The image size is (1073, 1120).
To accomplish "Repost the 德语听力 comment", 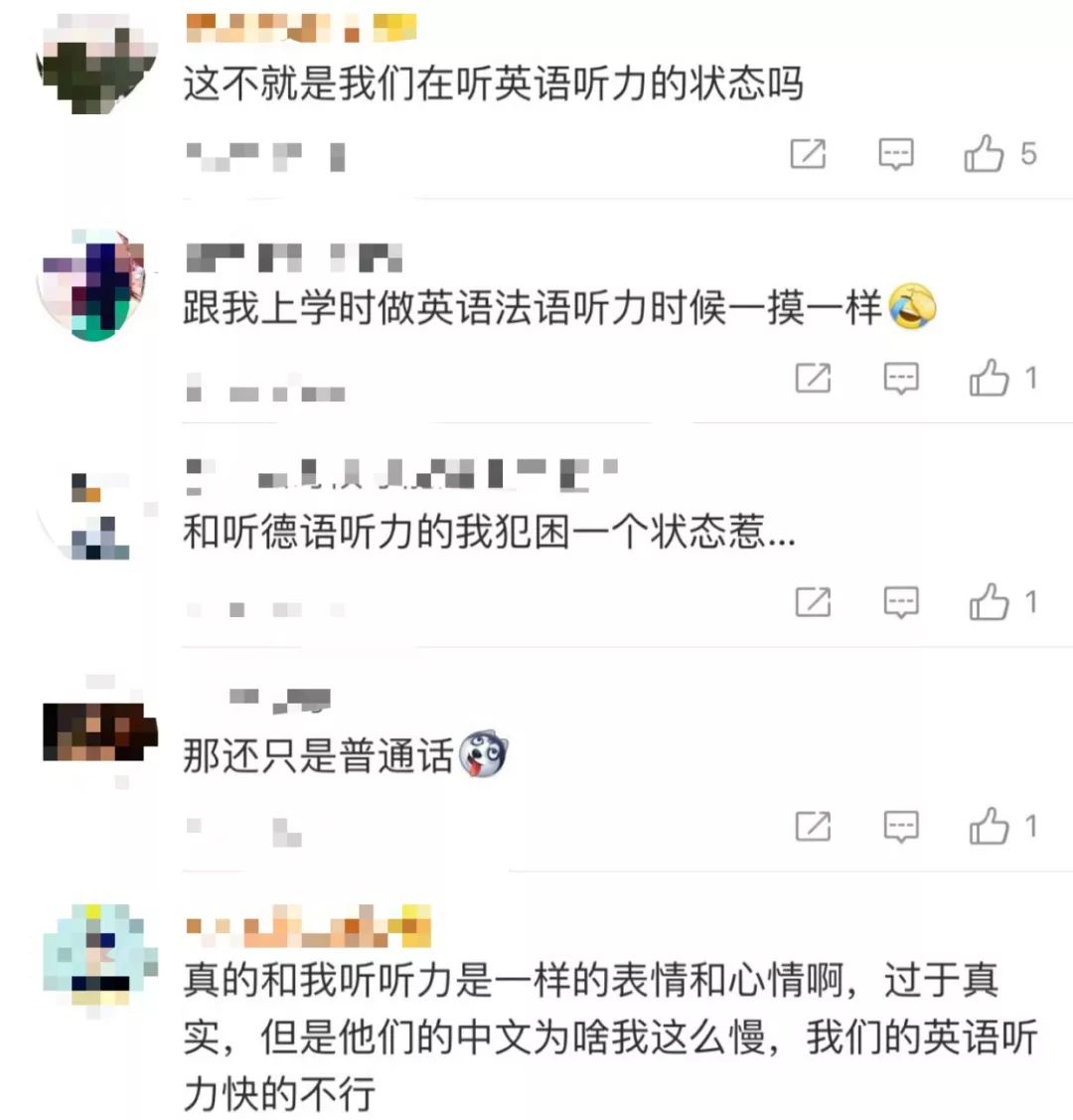I will click(x=813, y=602).
